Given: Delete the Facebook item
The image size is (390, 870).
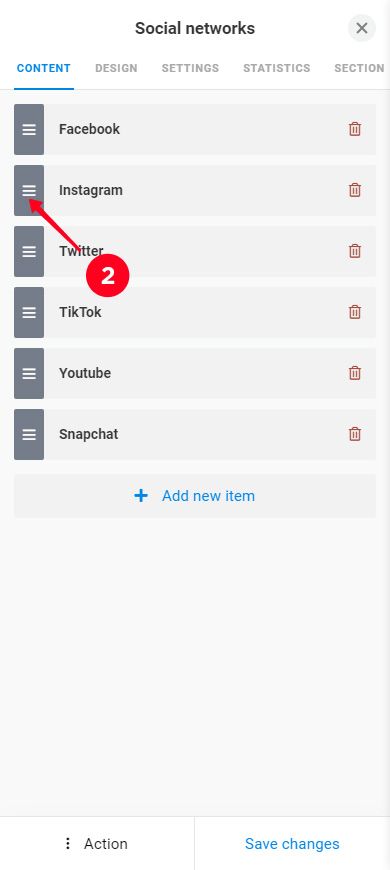Looking at the screenshot, I should tap(354, 129).
